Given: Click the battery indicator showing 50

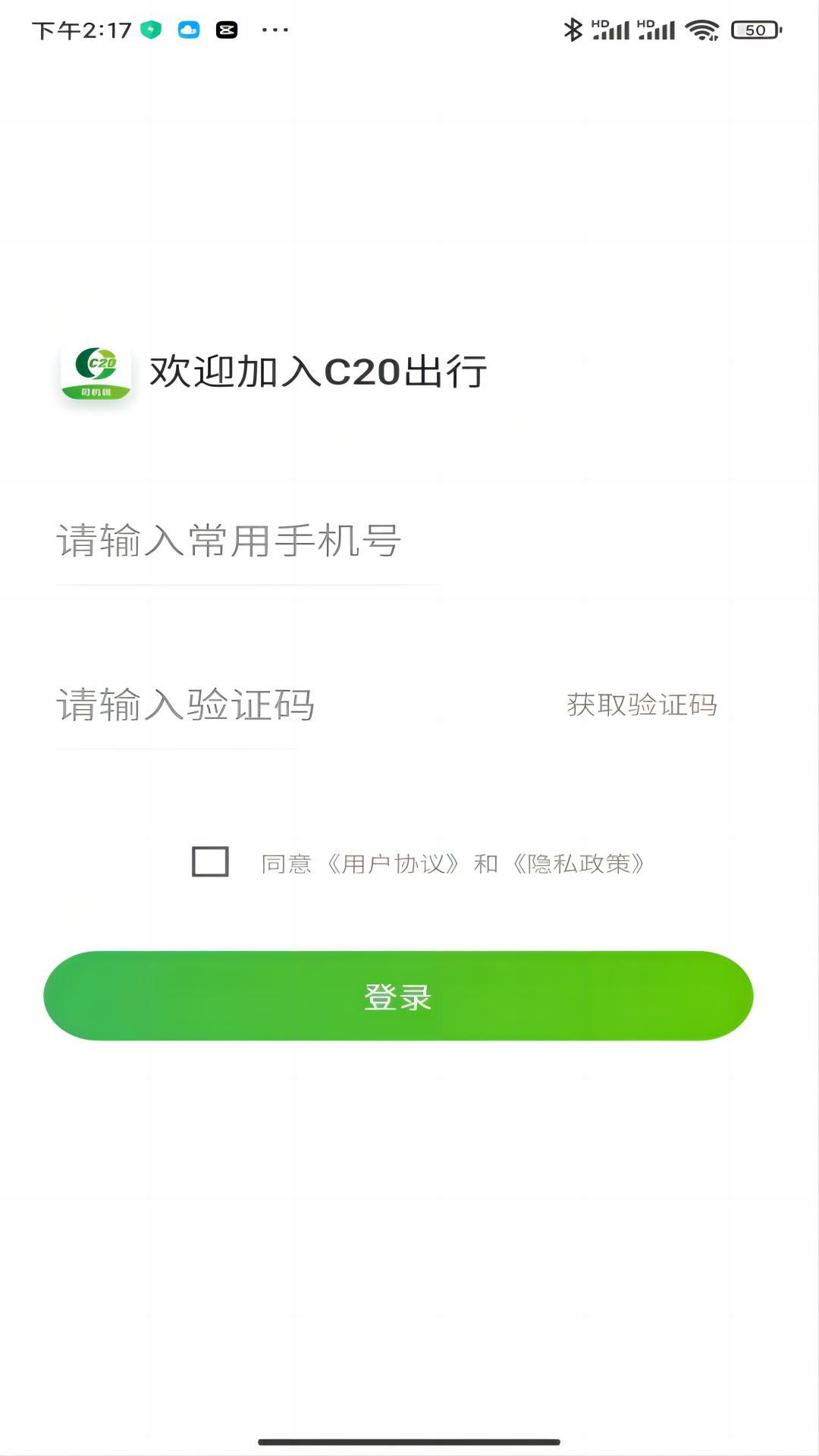Looking at the screenshot, I should [751, 30].
